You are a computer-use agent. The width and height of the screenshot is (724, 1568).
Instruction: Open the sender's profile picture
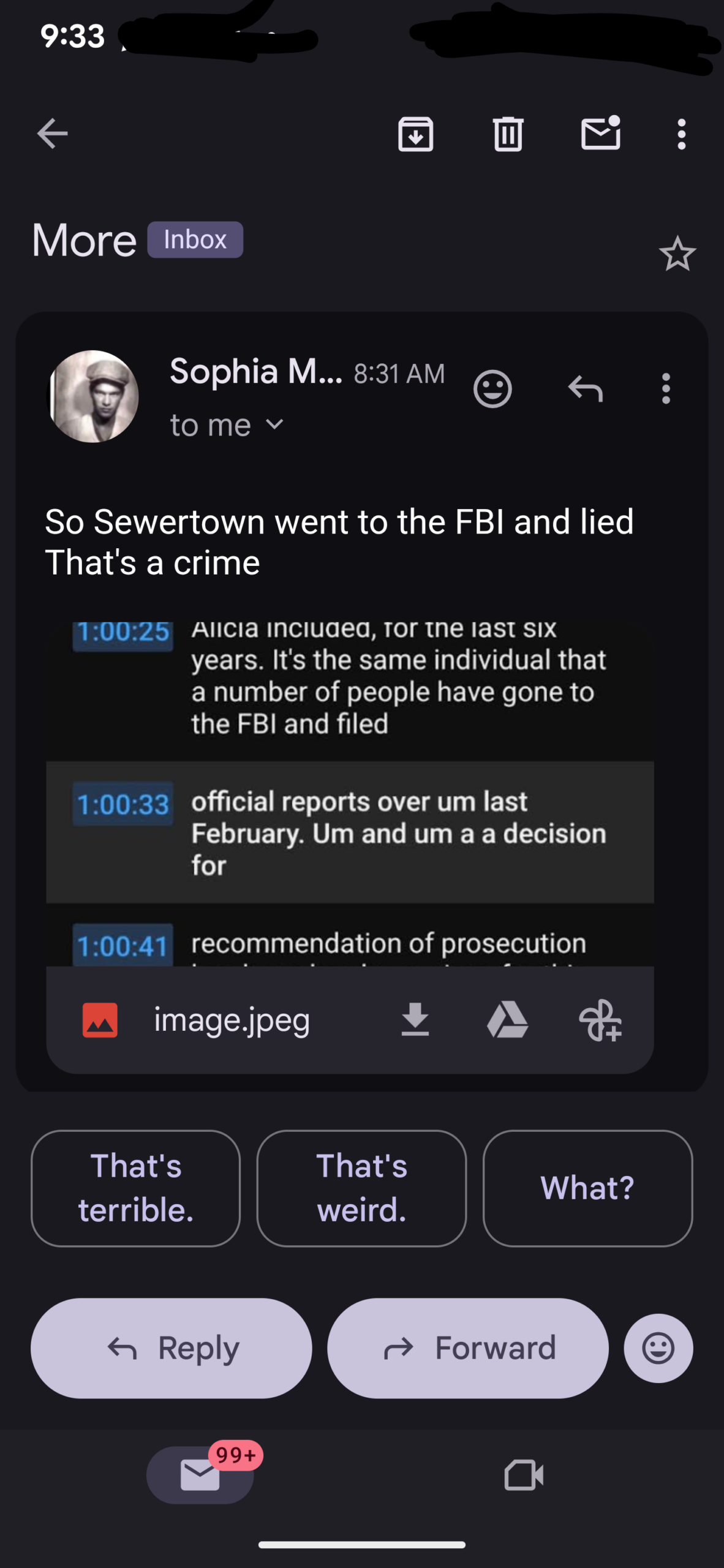pyautogui.click(x=94, y=396)
